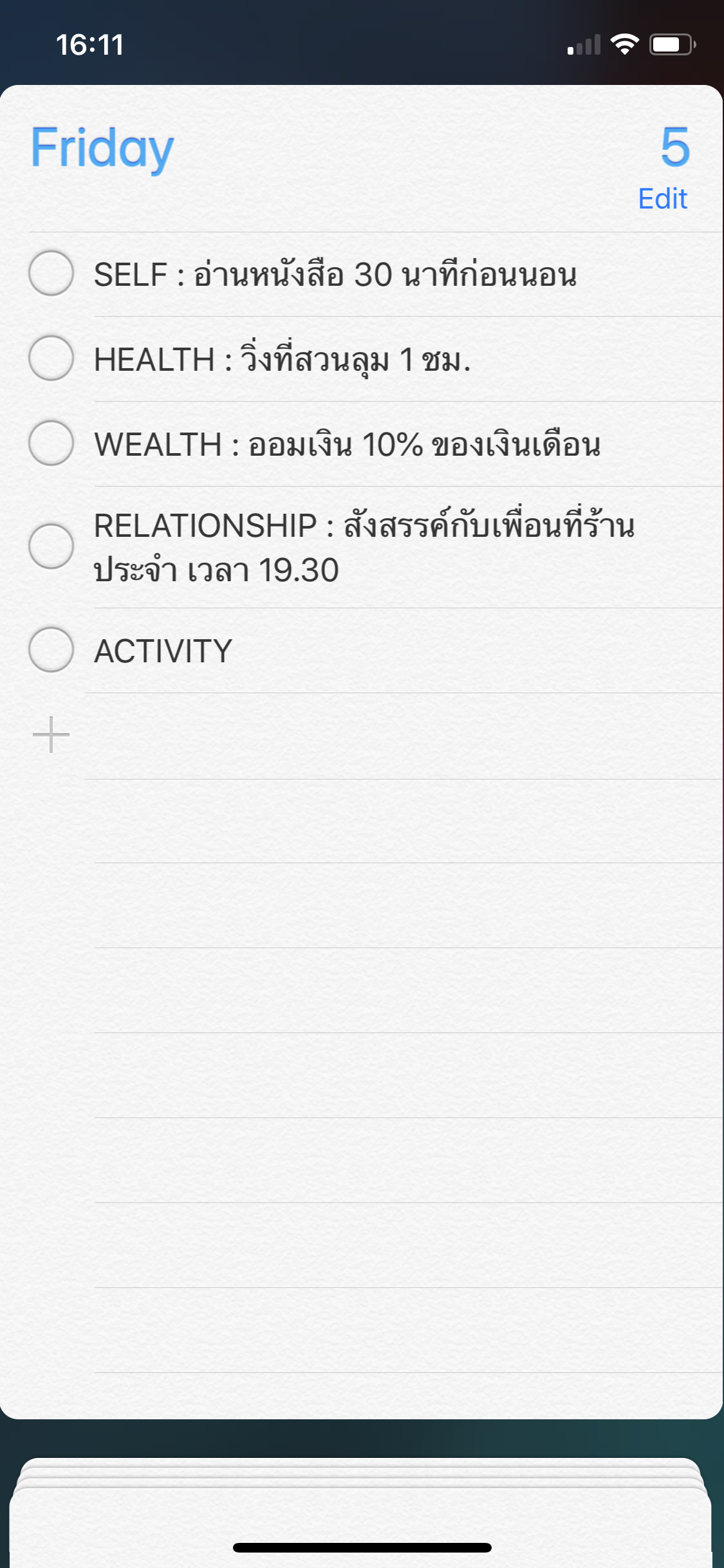Mark the SELF reminder as completed

(x=51, y=273)
